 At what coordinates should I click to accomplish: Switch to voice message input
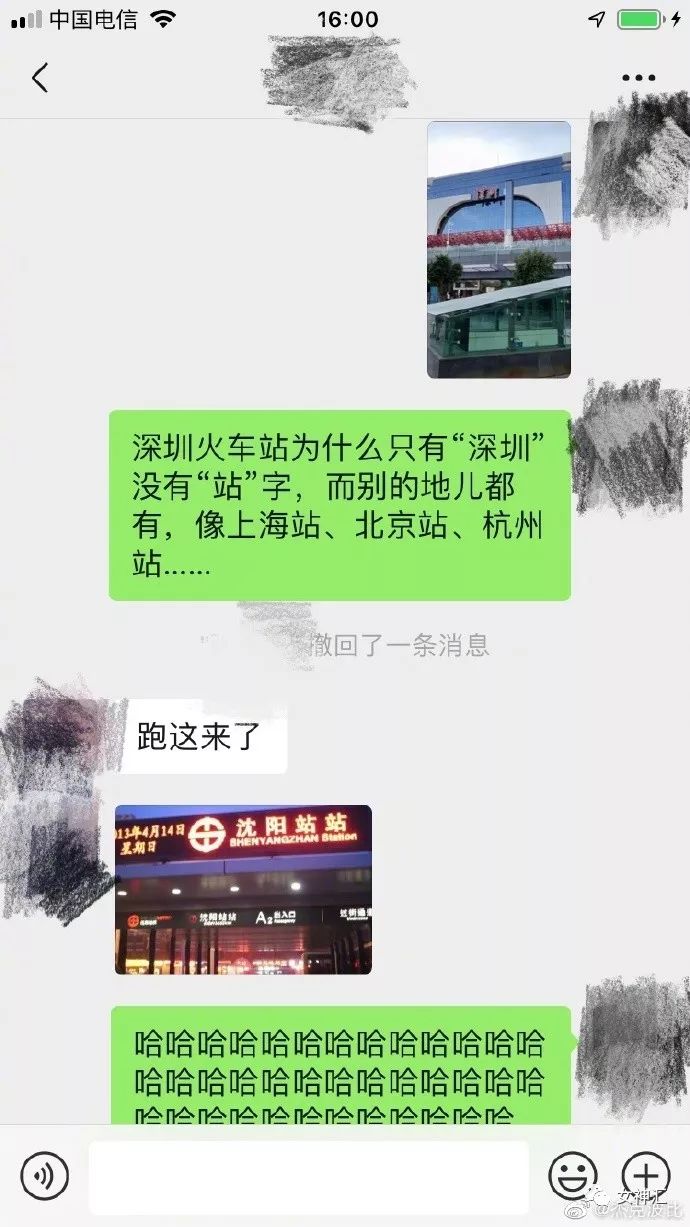pos(45,1175)
